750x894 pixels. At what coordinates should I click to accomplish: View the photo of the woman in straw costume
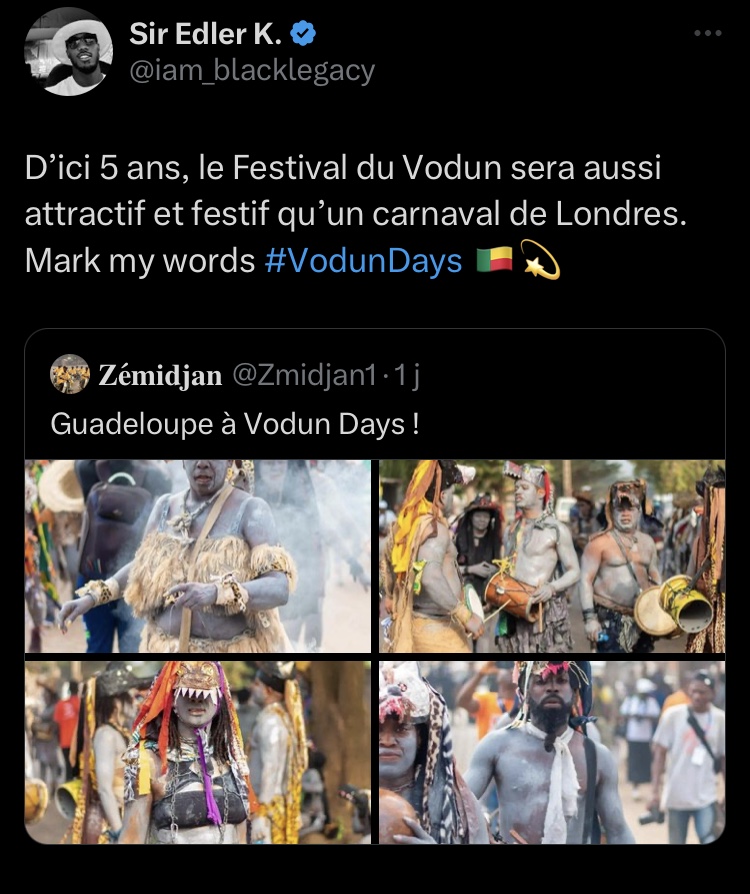coord(198,556)
